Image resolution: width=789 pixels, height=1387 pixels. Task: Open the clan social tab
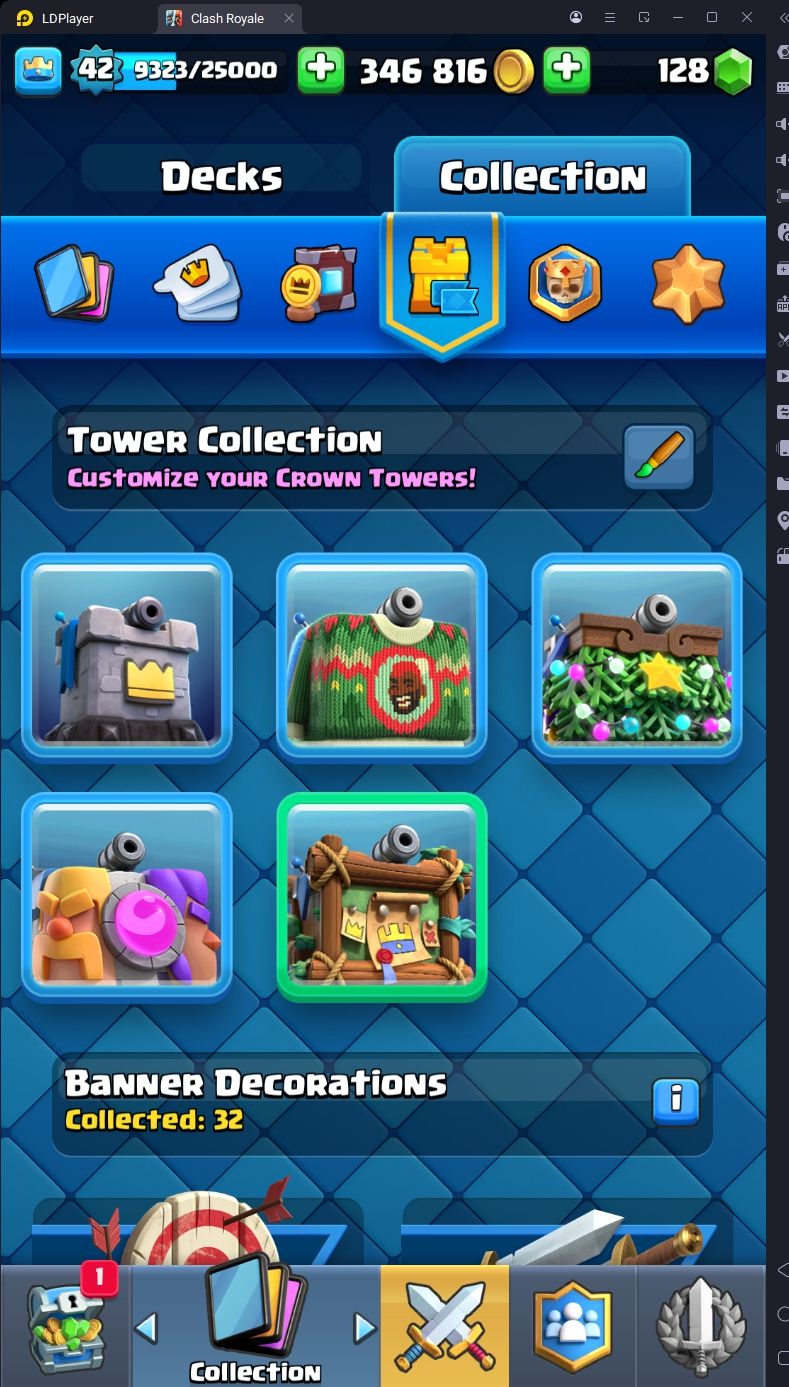(573, 1325)
